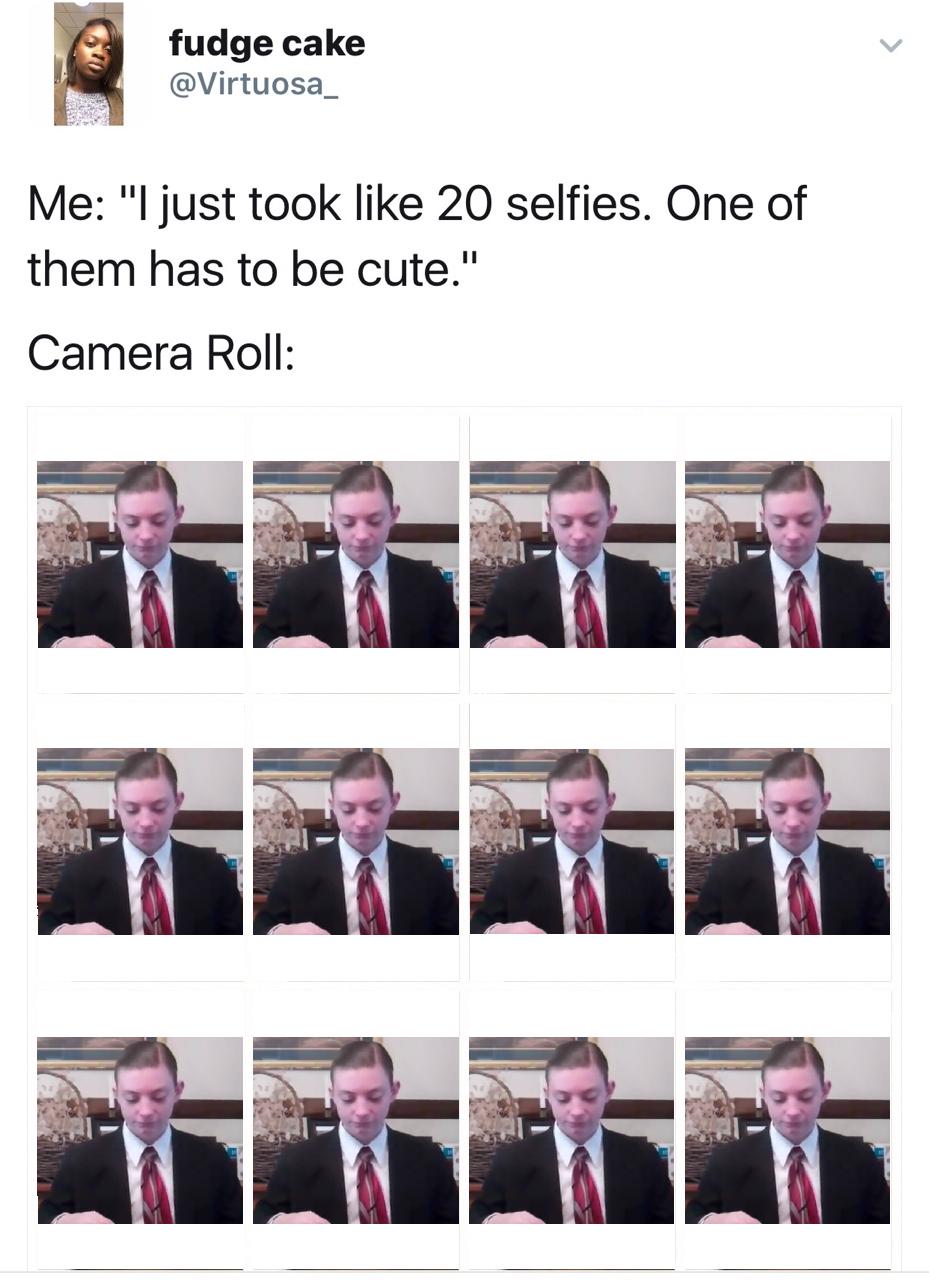Open fudge cake's profile picture
Viewport: 929px width, 1280px height.
point(88,64)
